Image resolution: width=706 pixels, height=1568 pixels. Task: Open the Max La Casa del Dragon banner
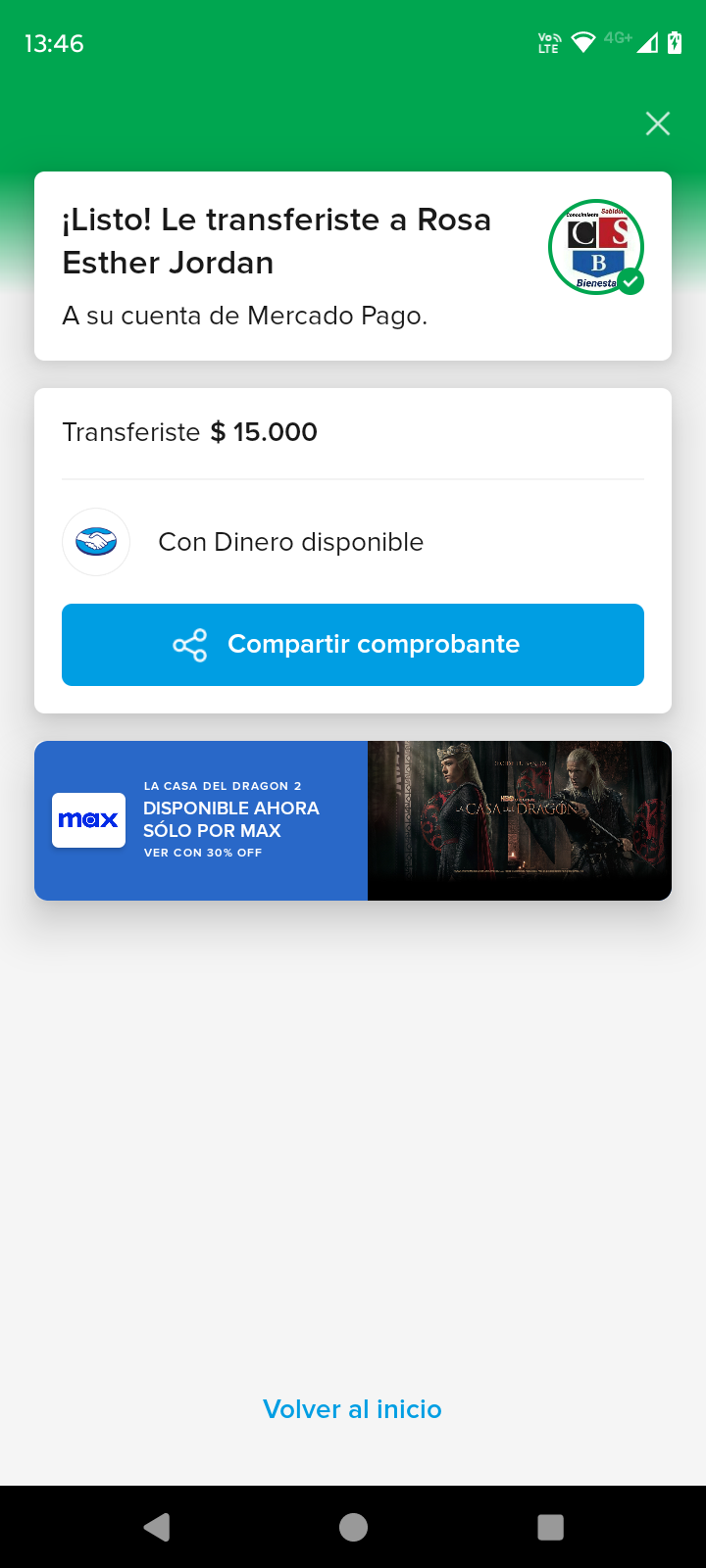coord(353,820)
